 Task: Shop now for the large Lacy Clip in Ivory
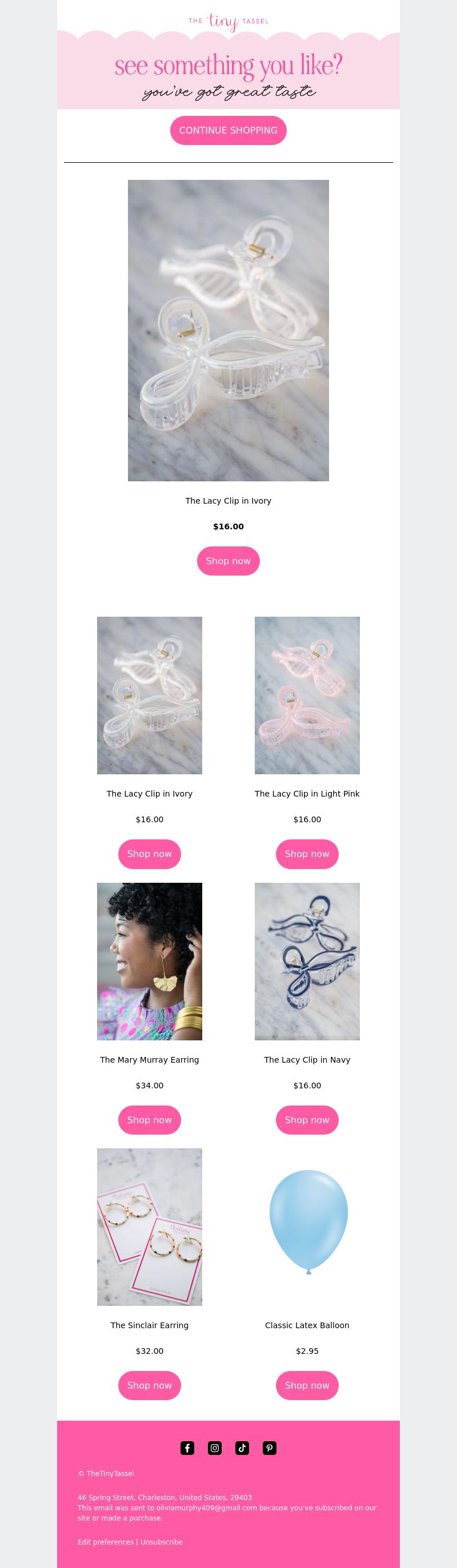pos(228,561)
